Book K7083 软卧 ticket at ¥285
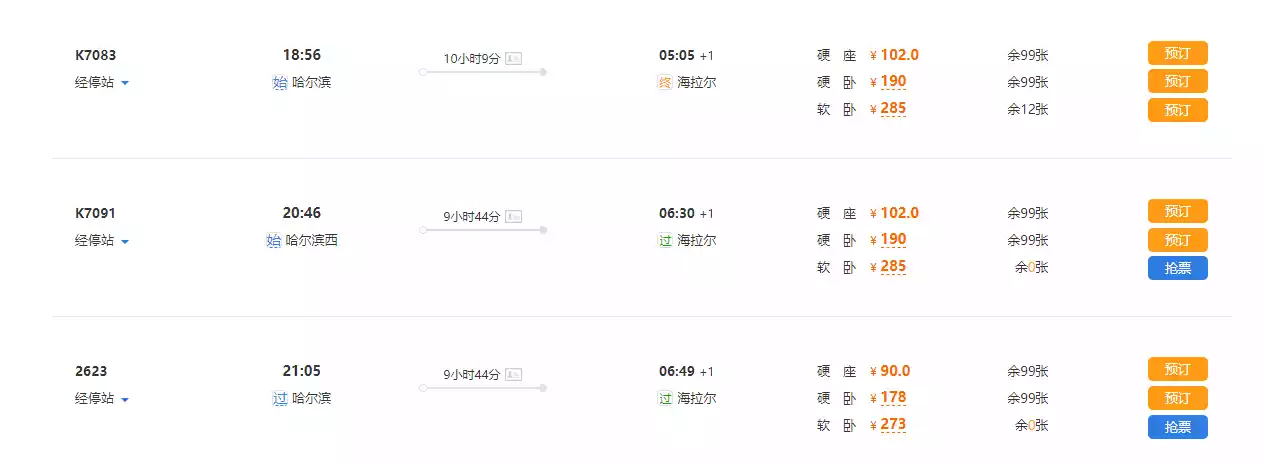 click(x=1177, y=110)
